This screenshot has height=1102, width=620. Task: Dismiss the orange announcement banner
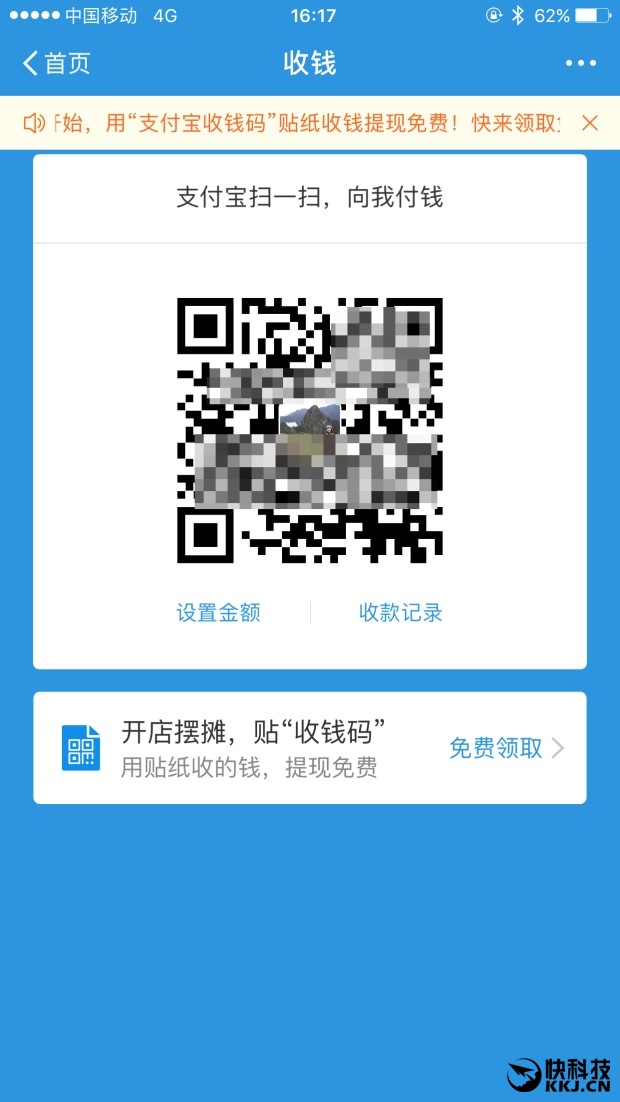tap(590, 123)
